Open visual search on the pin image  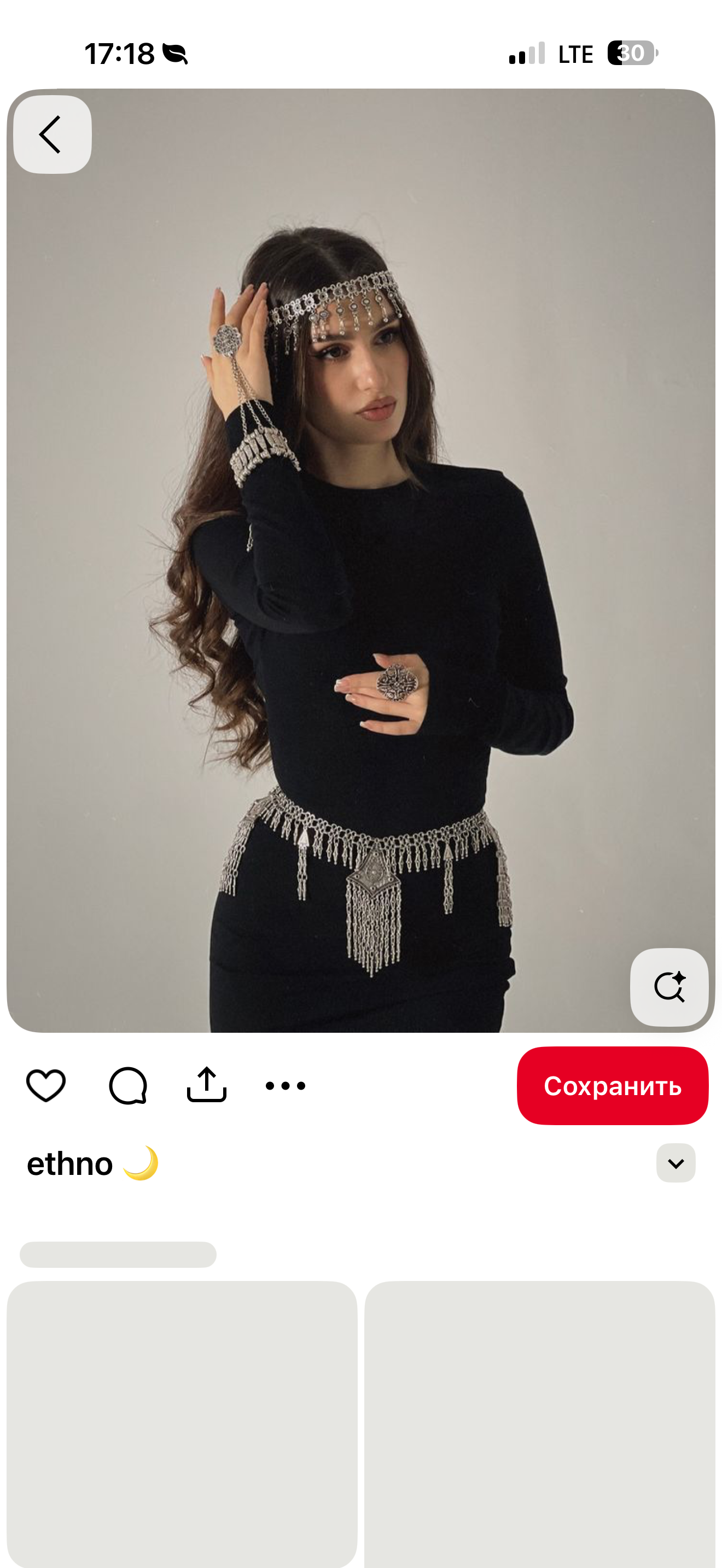tap(669, 987)
